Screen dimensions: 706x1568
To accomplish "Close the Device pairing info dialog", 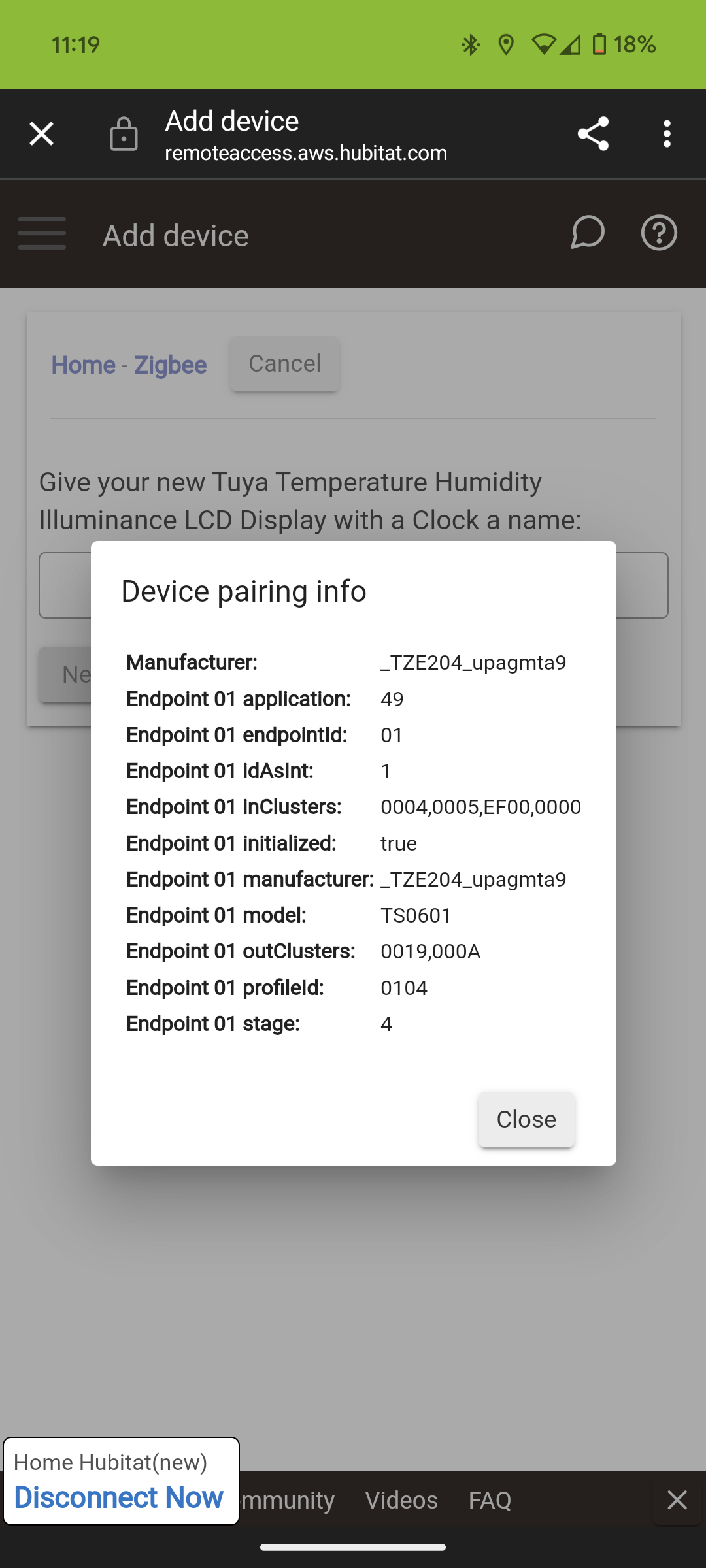I will tap(526, 1119).
